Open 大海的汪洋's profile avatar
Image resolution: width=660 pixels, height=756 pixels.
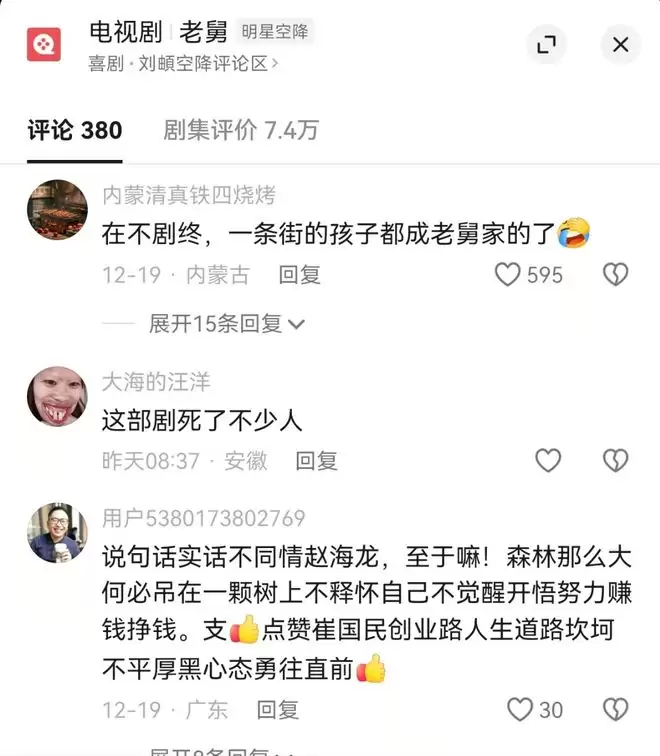[57, 396]
